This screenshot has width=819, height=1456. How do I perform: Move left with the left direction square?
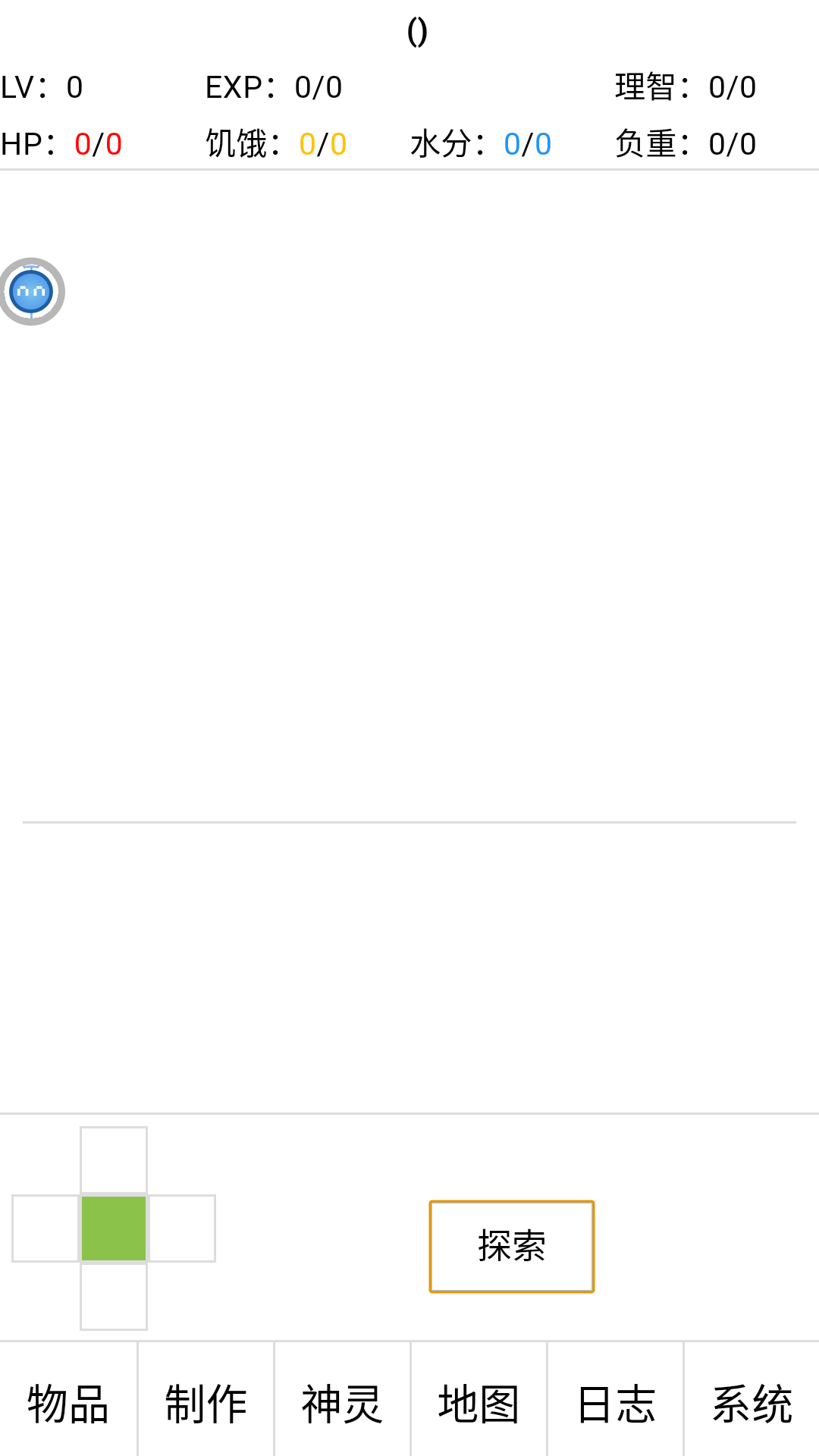pyautogui.click(x=45, y=1228)
